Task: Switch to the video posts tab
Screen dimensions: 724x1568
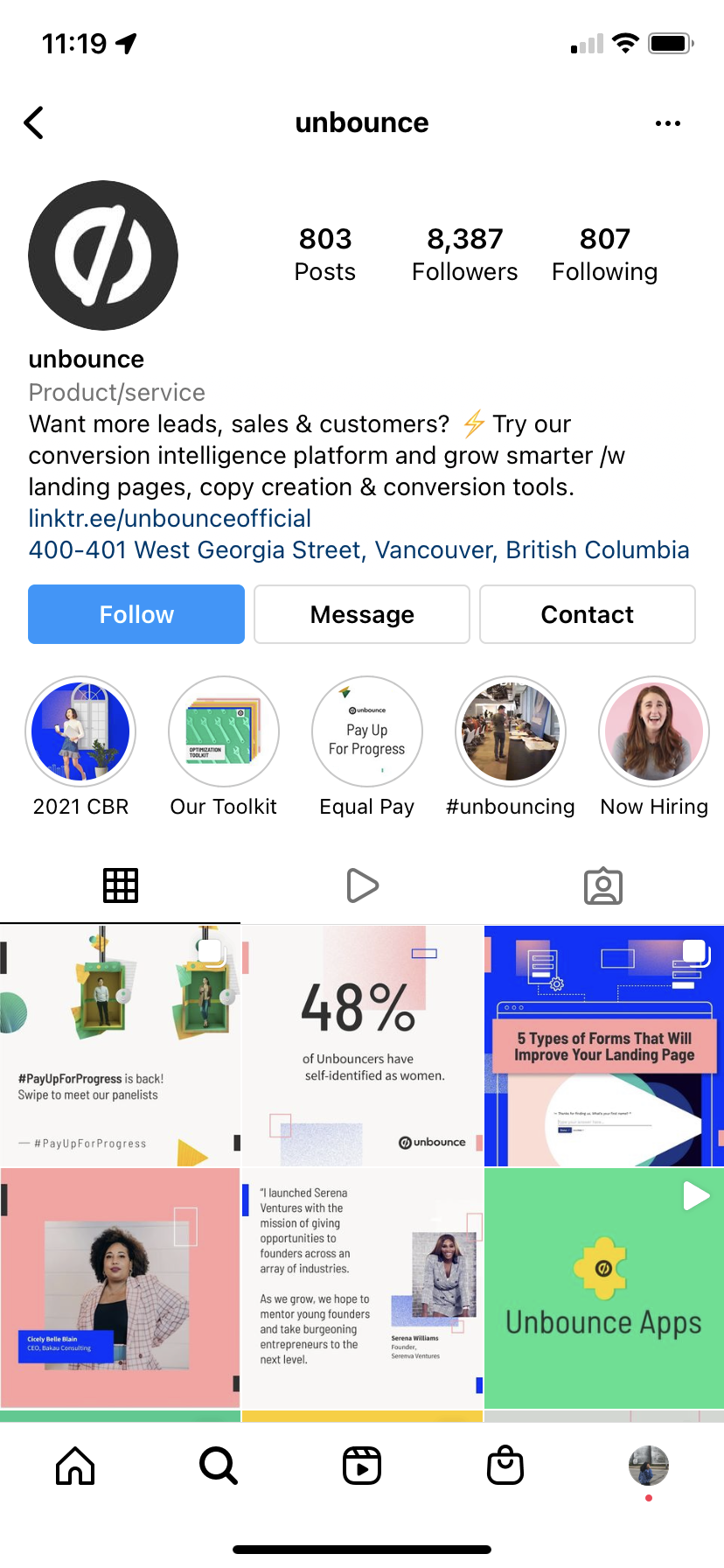Action: point(362,885)
